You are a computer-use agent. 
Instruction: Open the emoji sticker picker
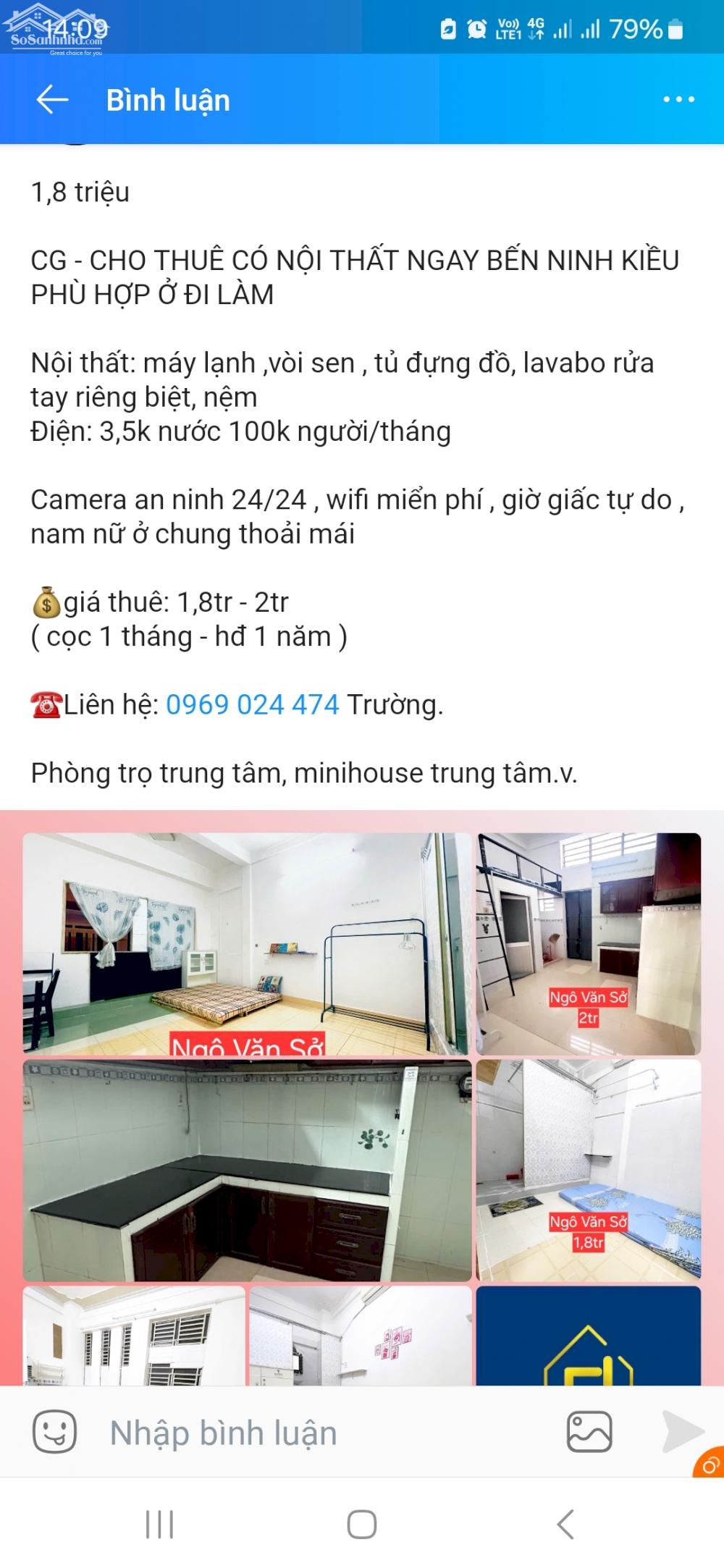click(x=55, y=1431)
